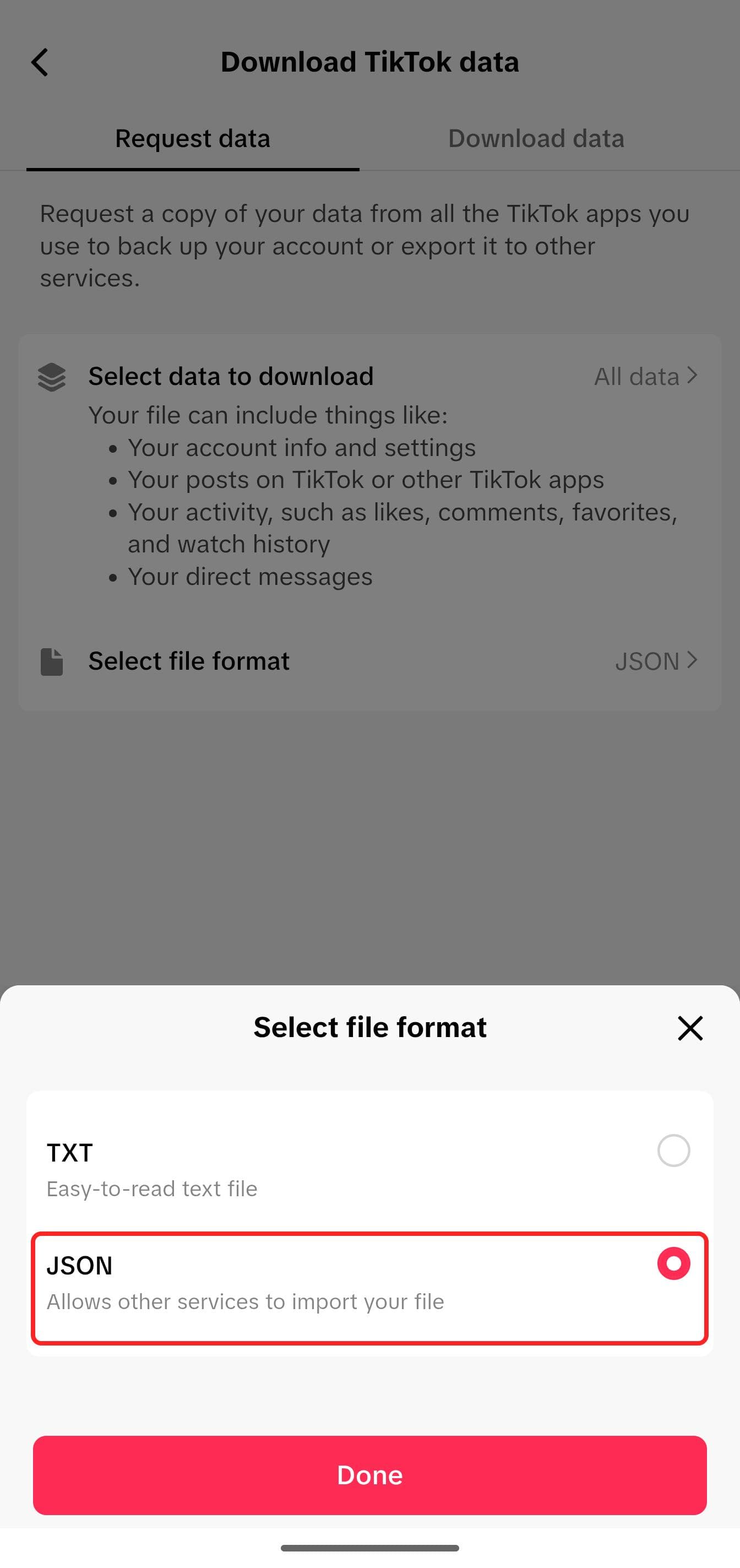This screenshot has height=1568, width=740.
Task: Confirm format with the Done button
Action: point(370,1475)
